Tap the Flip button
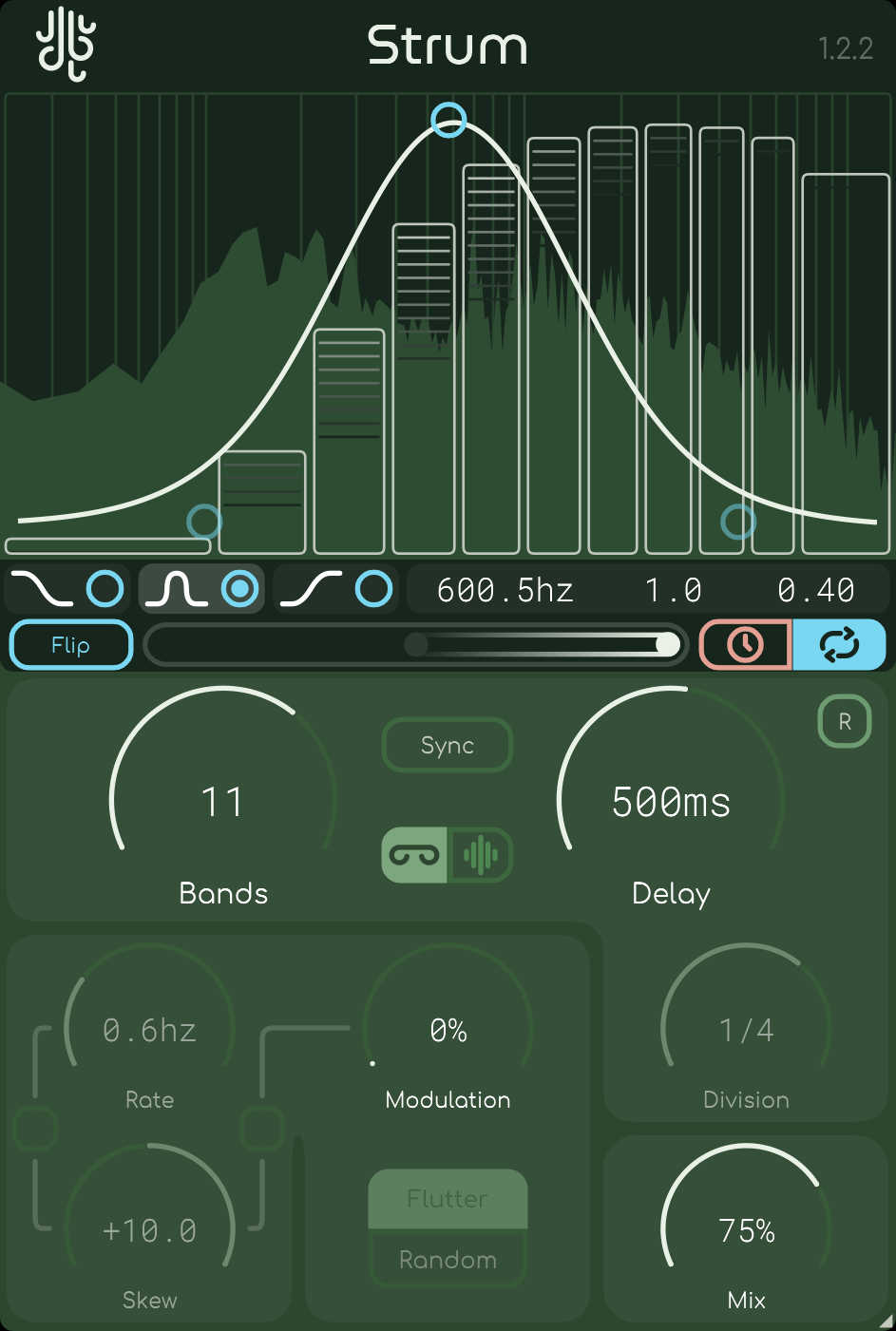Screen dimensions: 896x1331 point(70,645)
